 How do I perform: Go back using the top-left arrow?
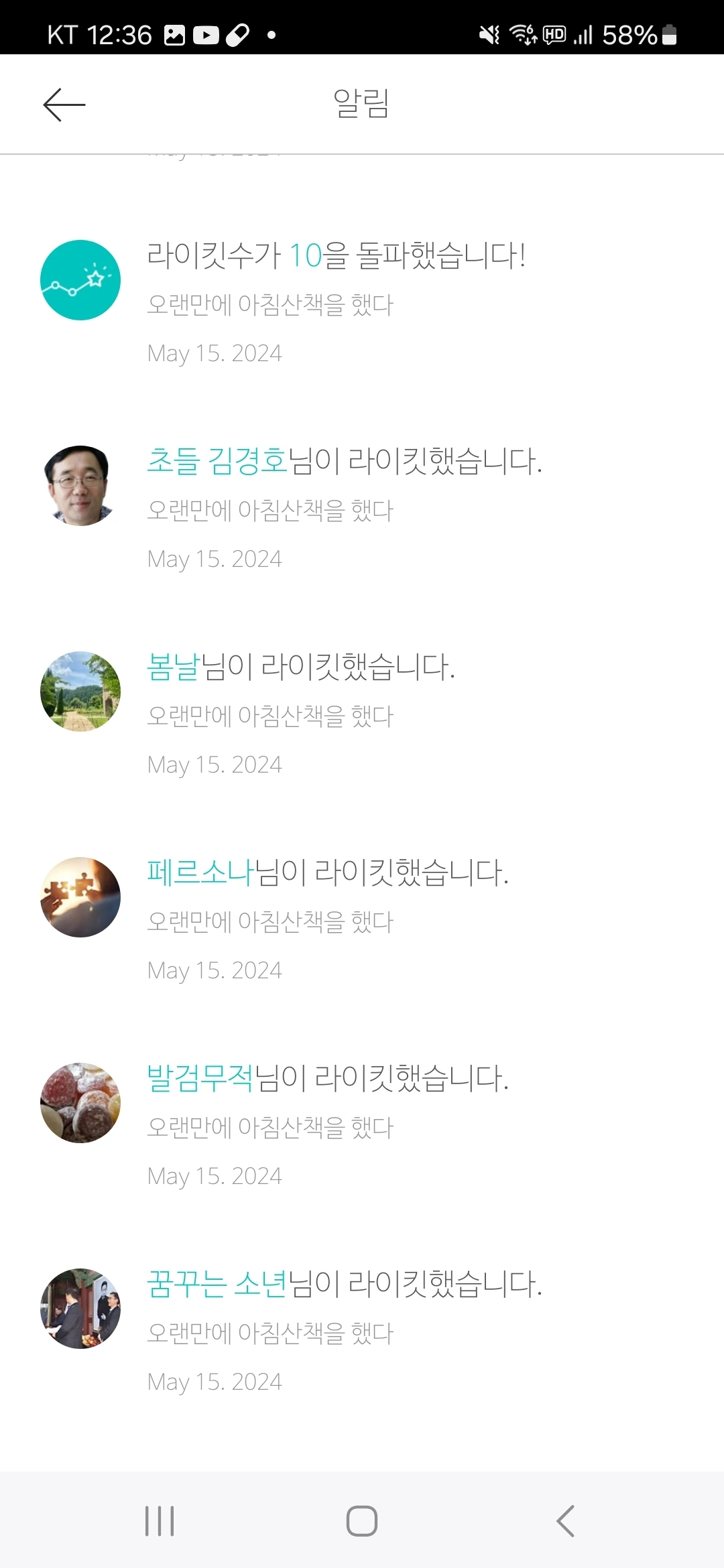tap(64, 105)
